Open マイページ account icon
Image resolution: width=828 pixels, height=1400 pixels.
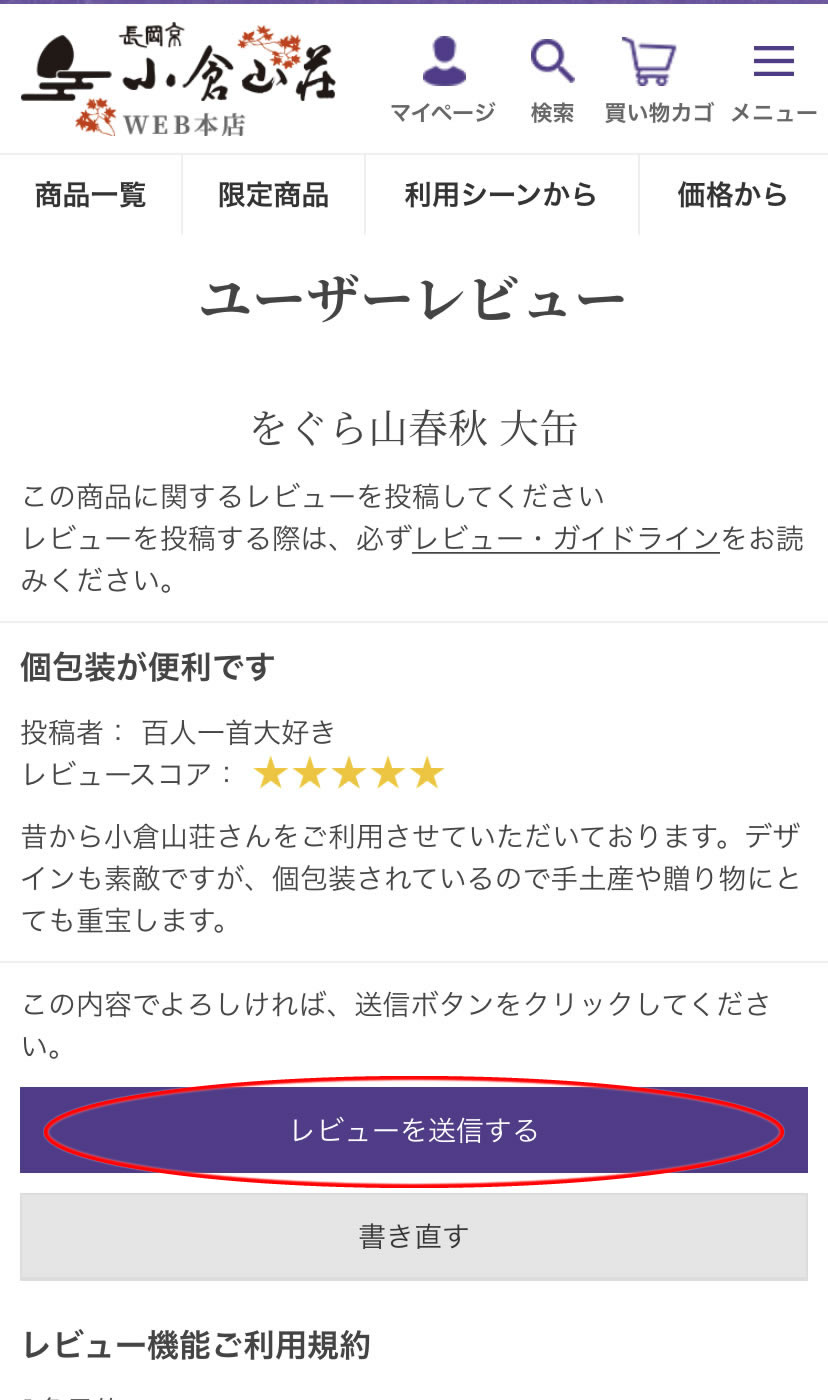point(443,80)
